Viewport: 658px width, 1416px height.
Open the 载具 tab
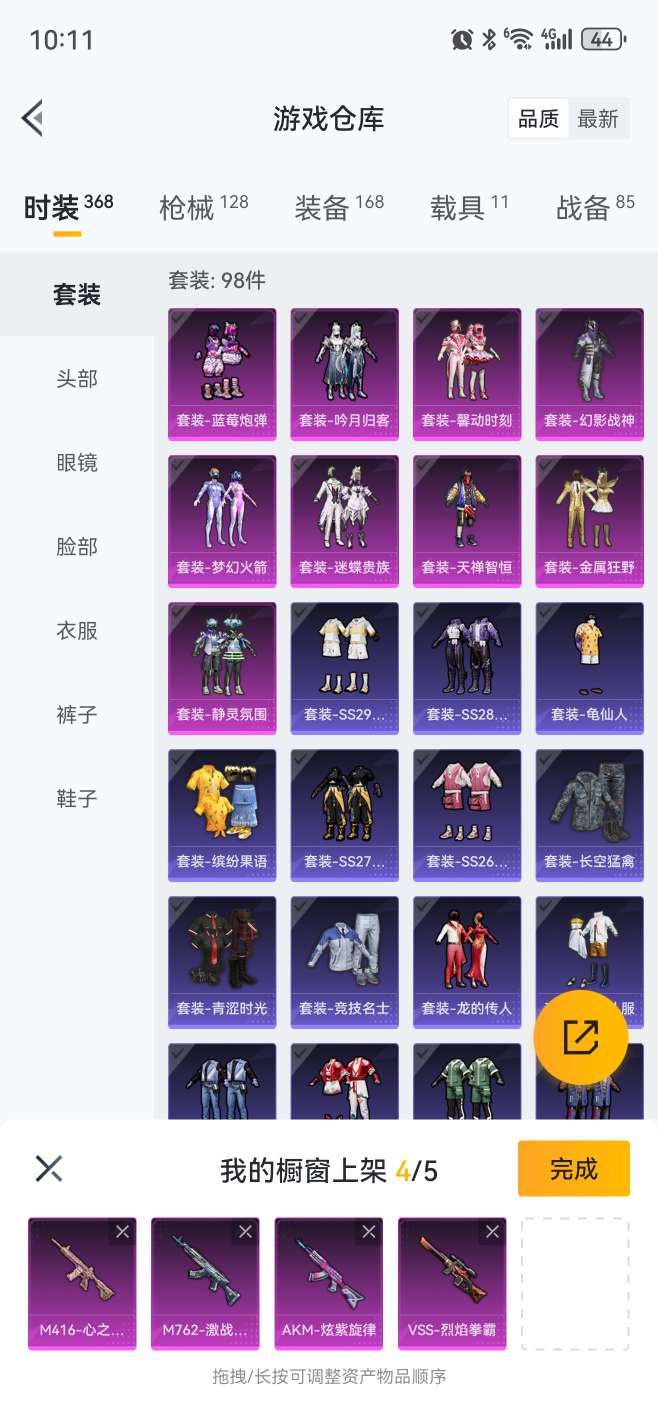[470, 207]
